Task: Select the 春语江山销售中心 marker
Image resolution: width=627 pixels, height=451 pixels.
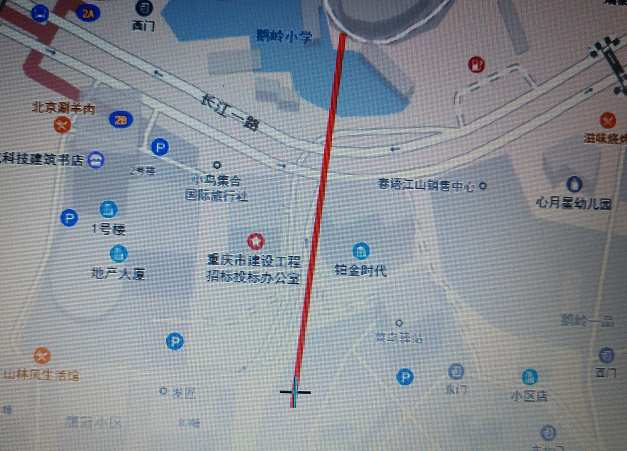Action: (x=483, y=185)
